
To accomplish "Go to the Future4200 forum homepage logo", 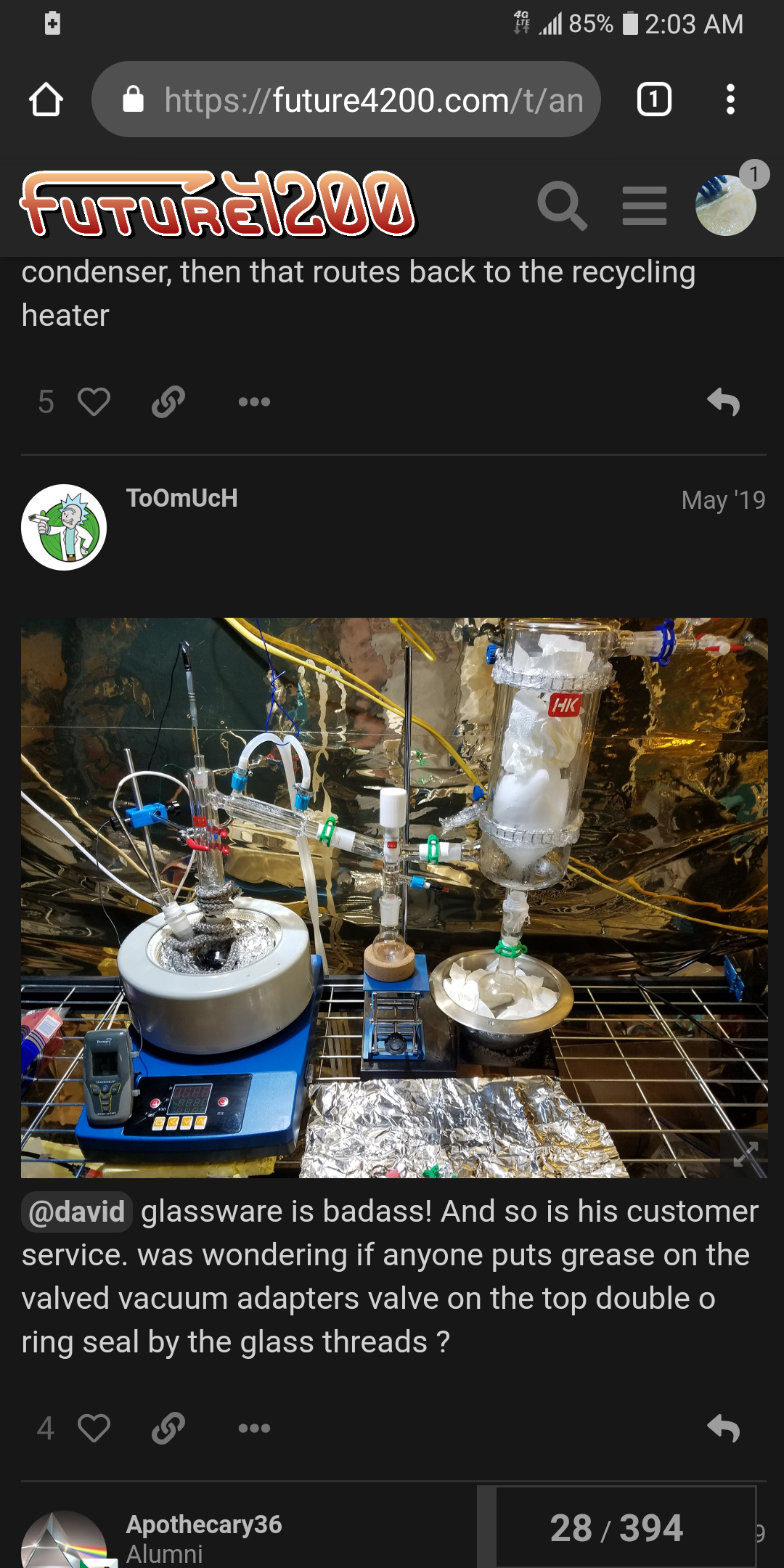I will 218,205.
